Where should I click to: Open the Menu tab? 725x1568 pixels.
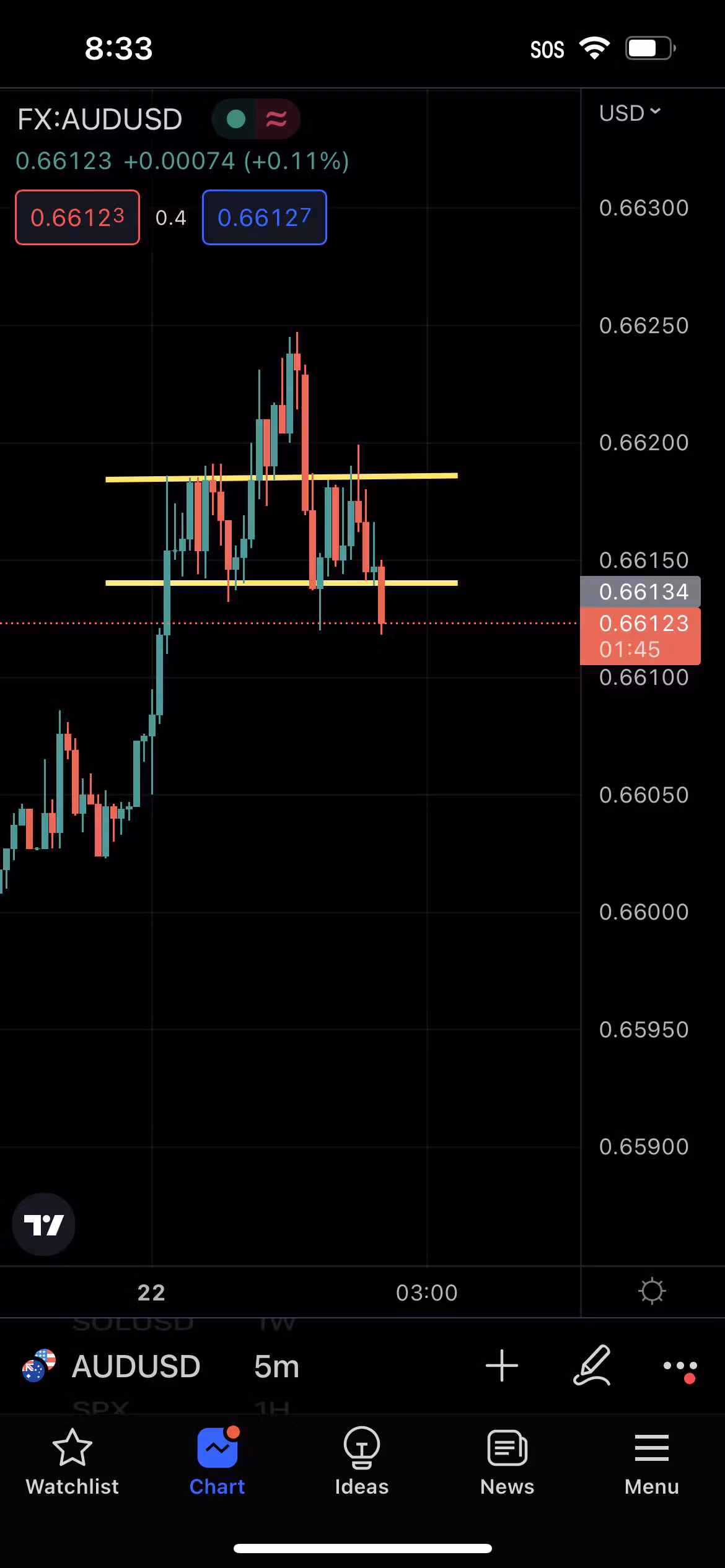pyautogui.click(x=652, y=1462)
